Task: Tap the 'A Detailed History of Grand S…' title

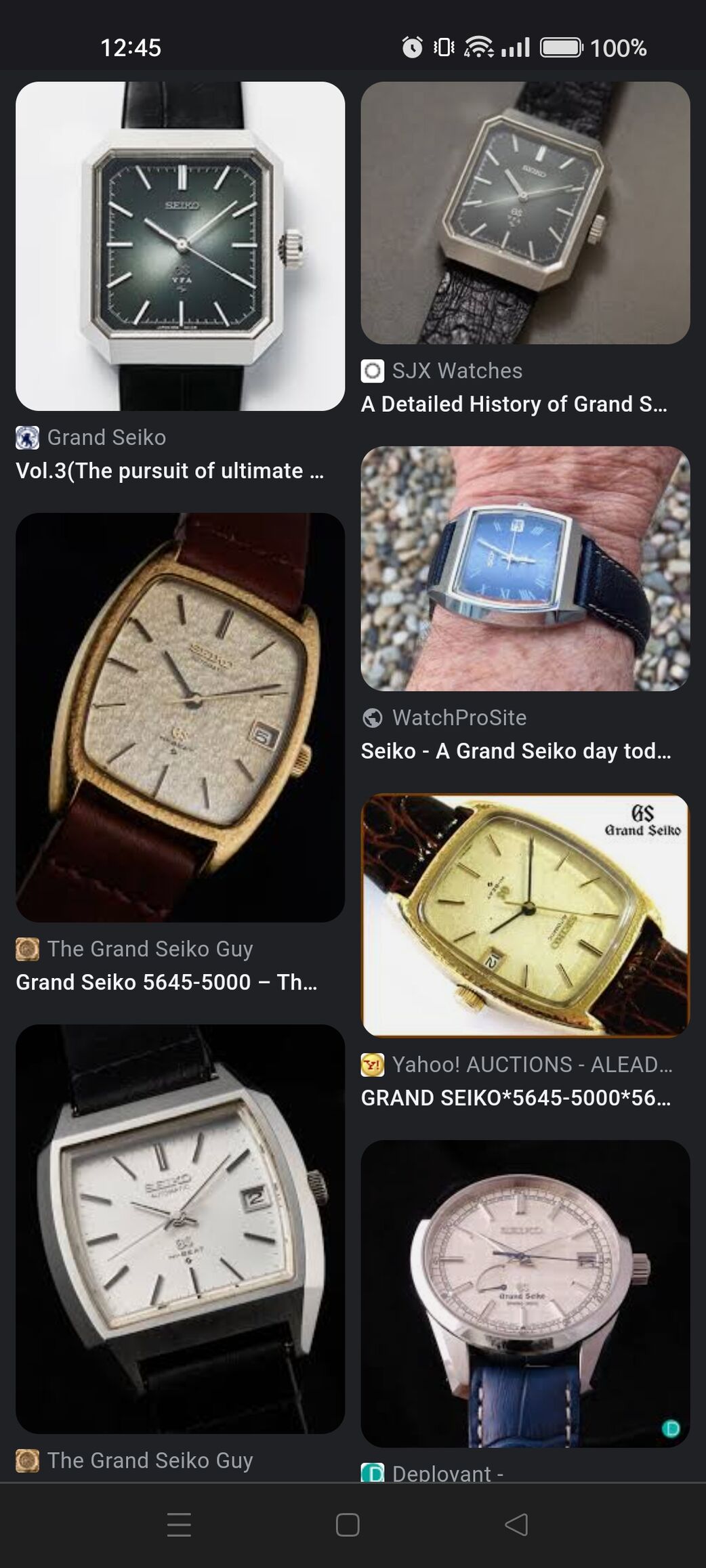Action: [x=514, y=404]
